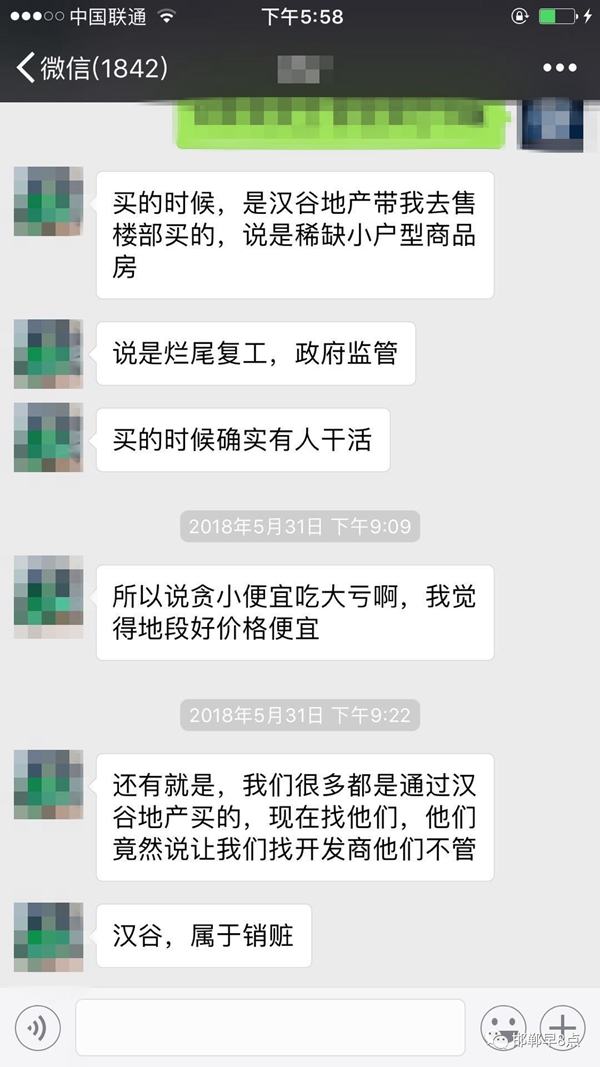Open the plus attachment menu
Screen dimensions: 600x1067
pyautogui.click(x=562, y=1027)
